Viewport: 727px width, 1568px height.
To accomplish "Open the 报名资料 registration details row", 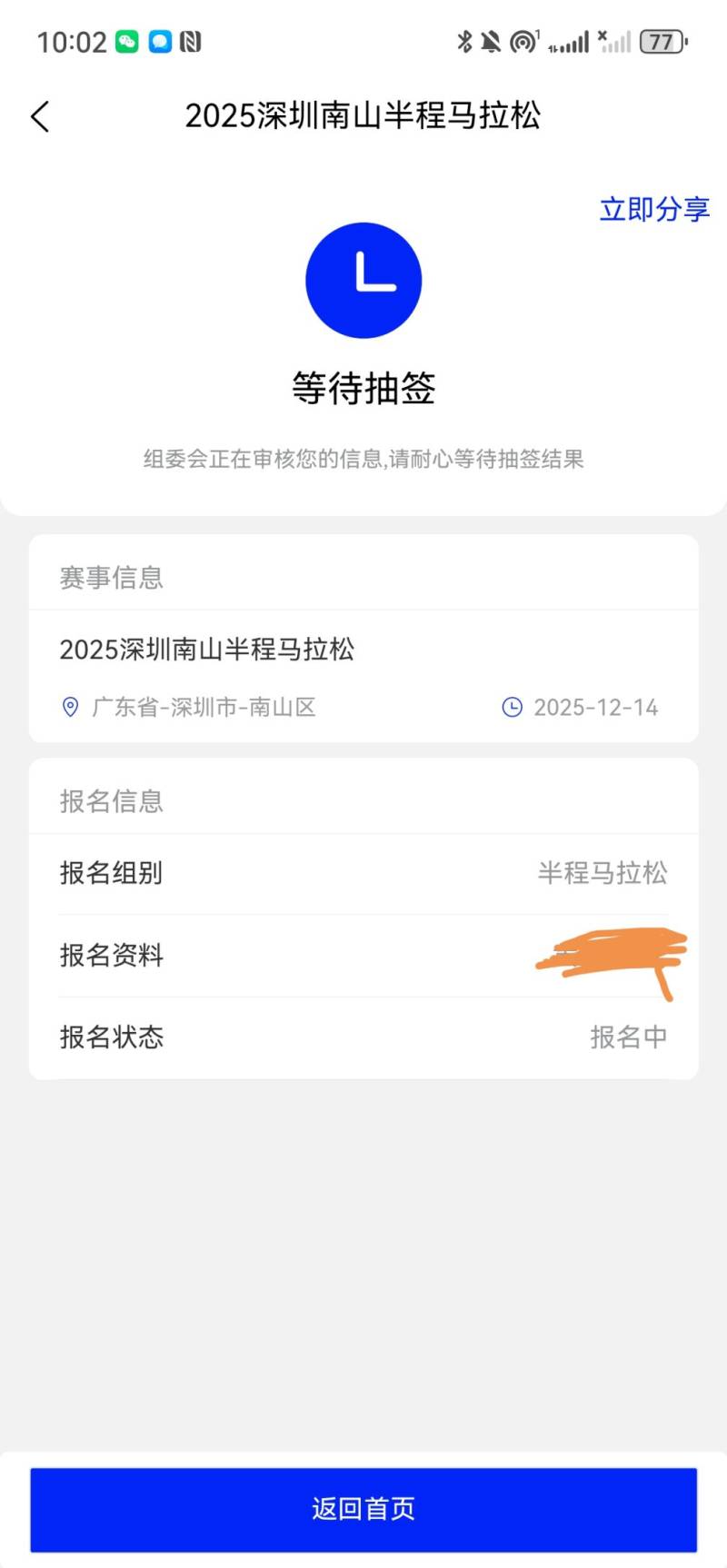I will coord(363,955).
